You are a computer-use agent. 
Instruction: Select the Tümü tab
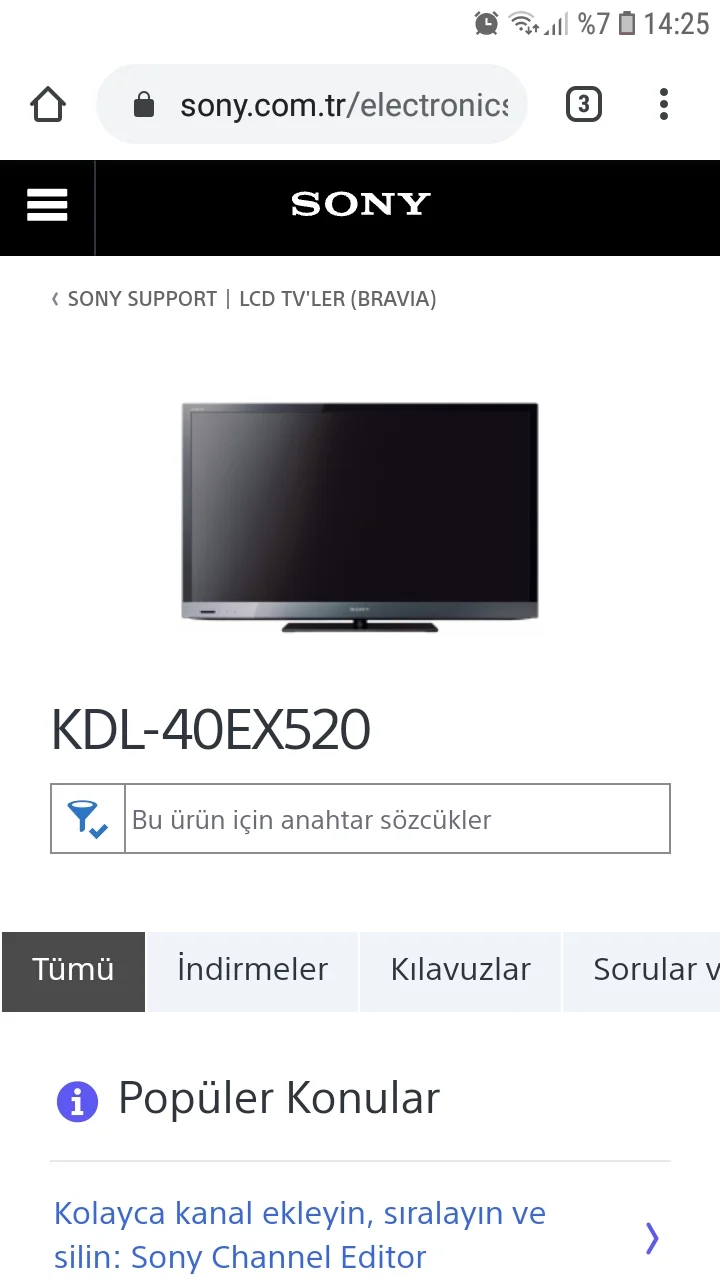(73, 971)
